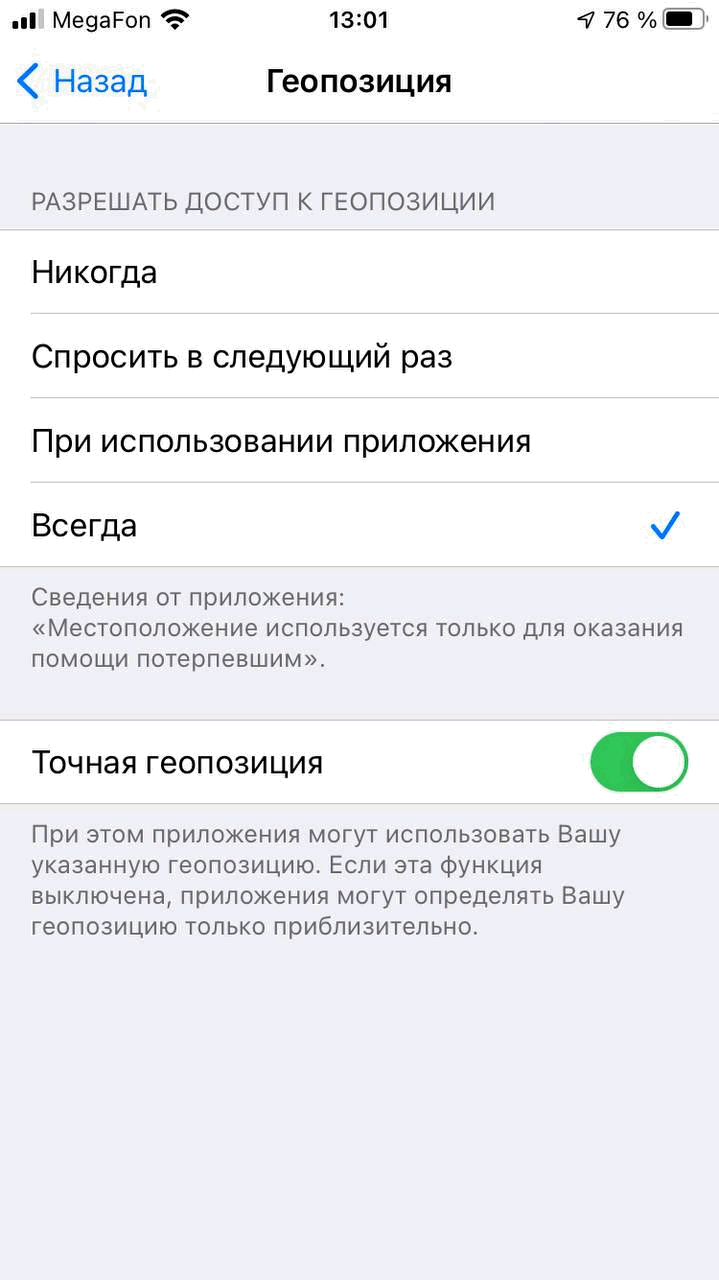Screen dimensions: 719x1280
Task: Go back using the Назад button
Action: pyautogui.click(x=82, y=81)
